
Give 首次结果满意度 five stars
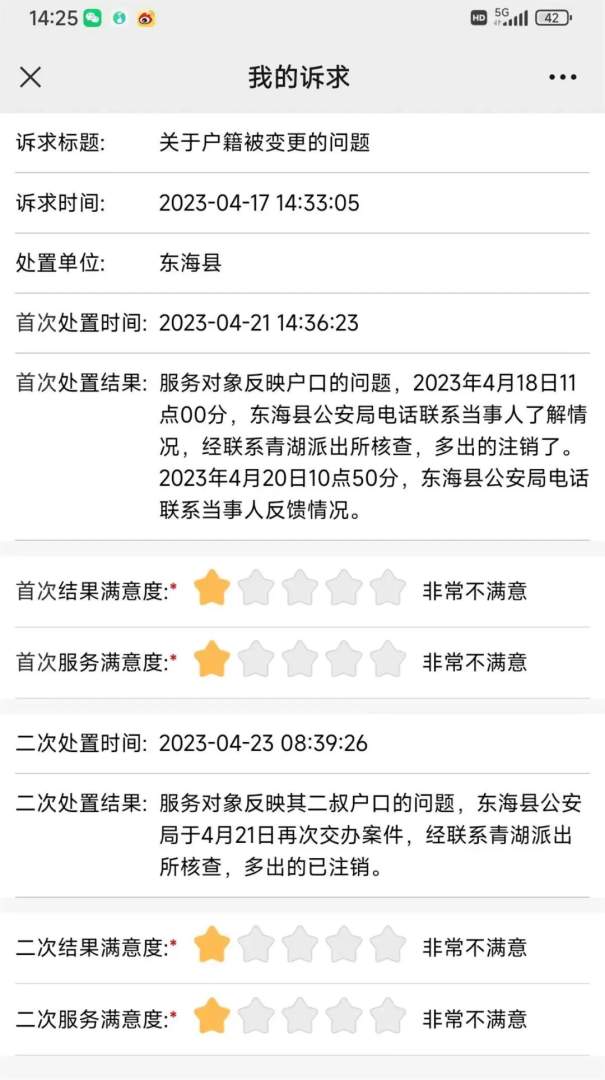coord(388,589)
